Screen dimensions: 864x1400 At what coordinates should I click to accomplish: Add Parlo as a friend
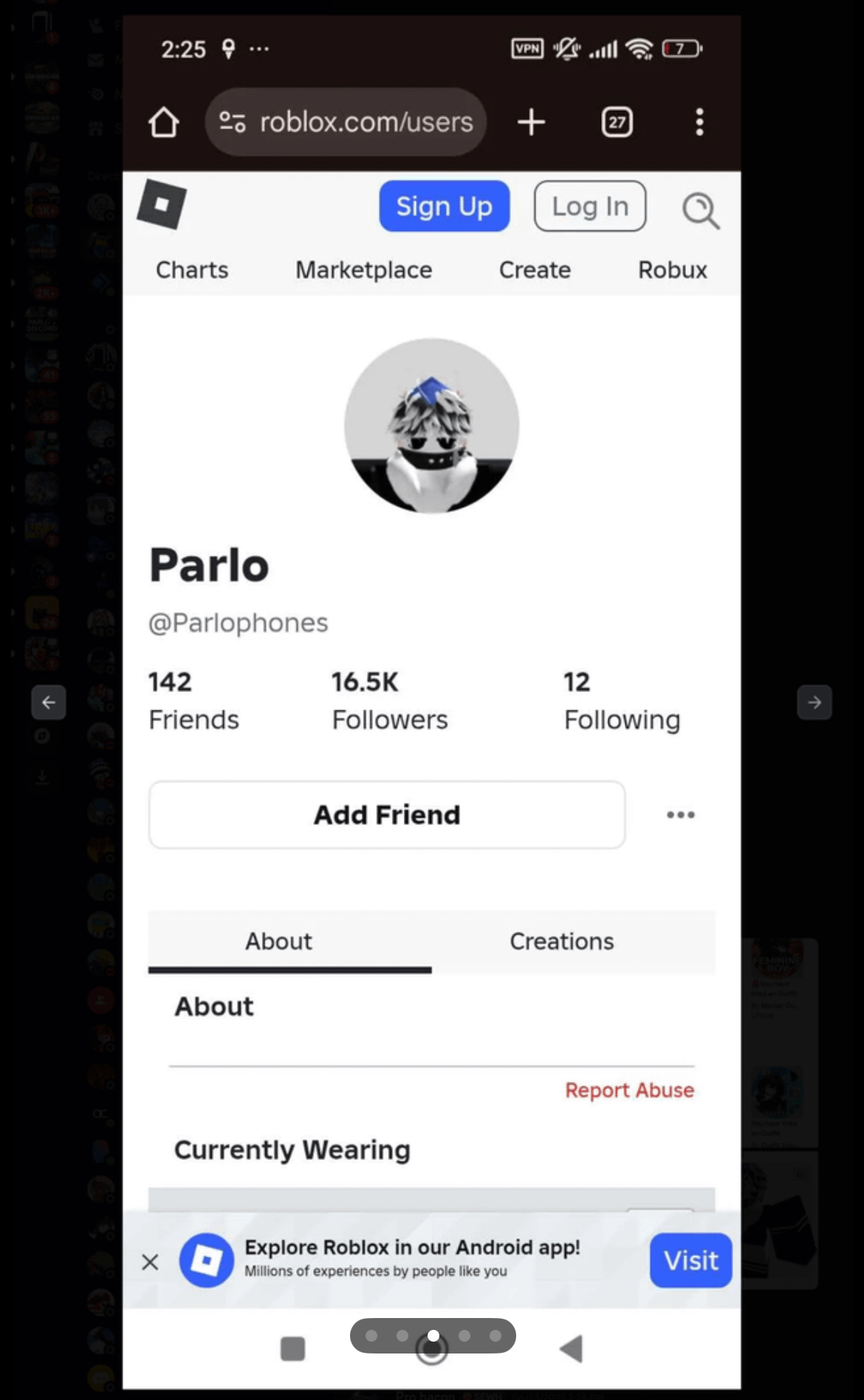click(387, 814)
